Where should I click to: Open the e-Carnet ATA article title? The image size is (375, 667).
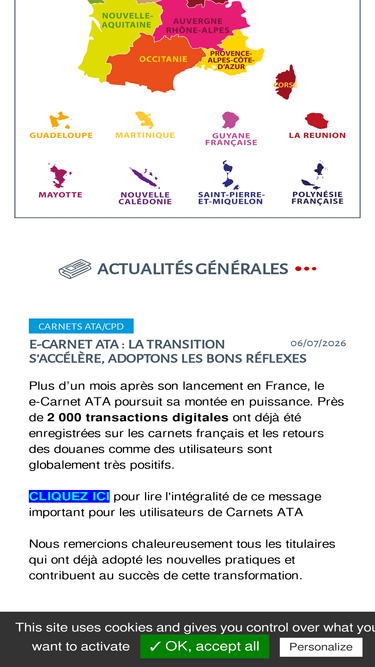click(168, 351)
